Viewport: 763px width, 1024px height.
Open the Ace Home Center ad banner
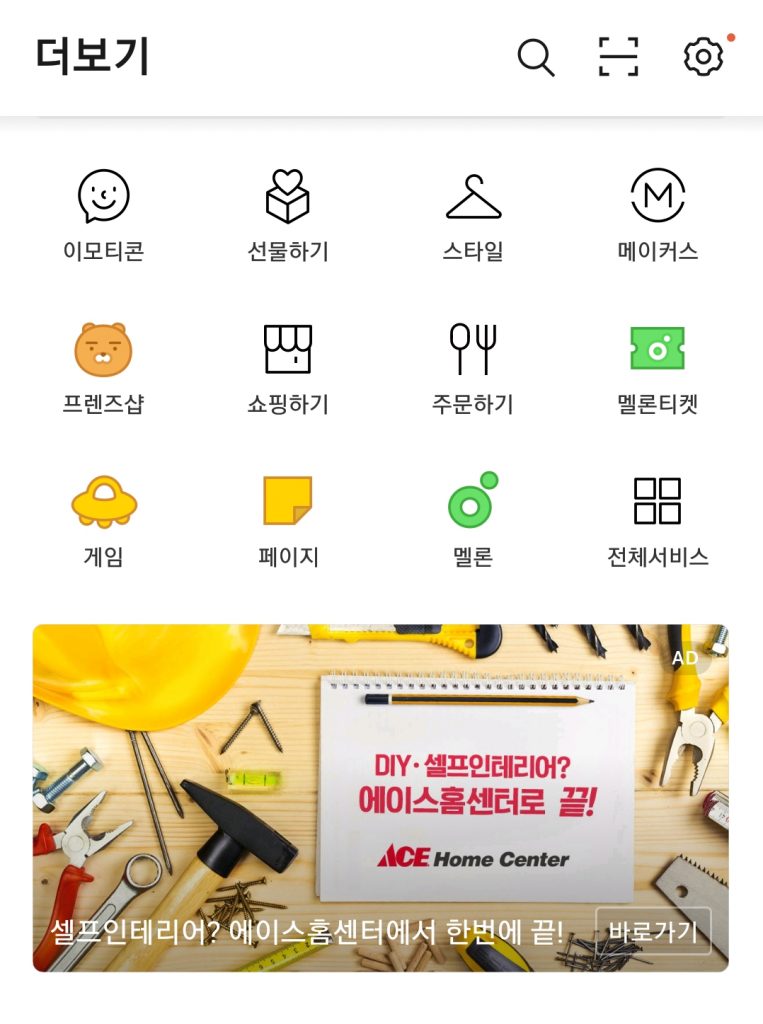click(x=380, y=780)
